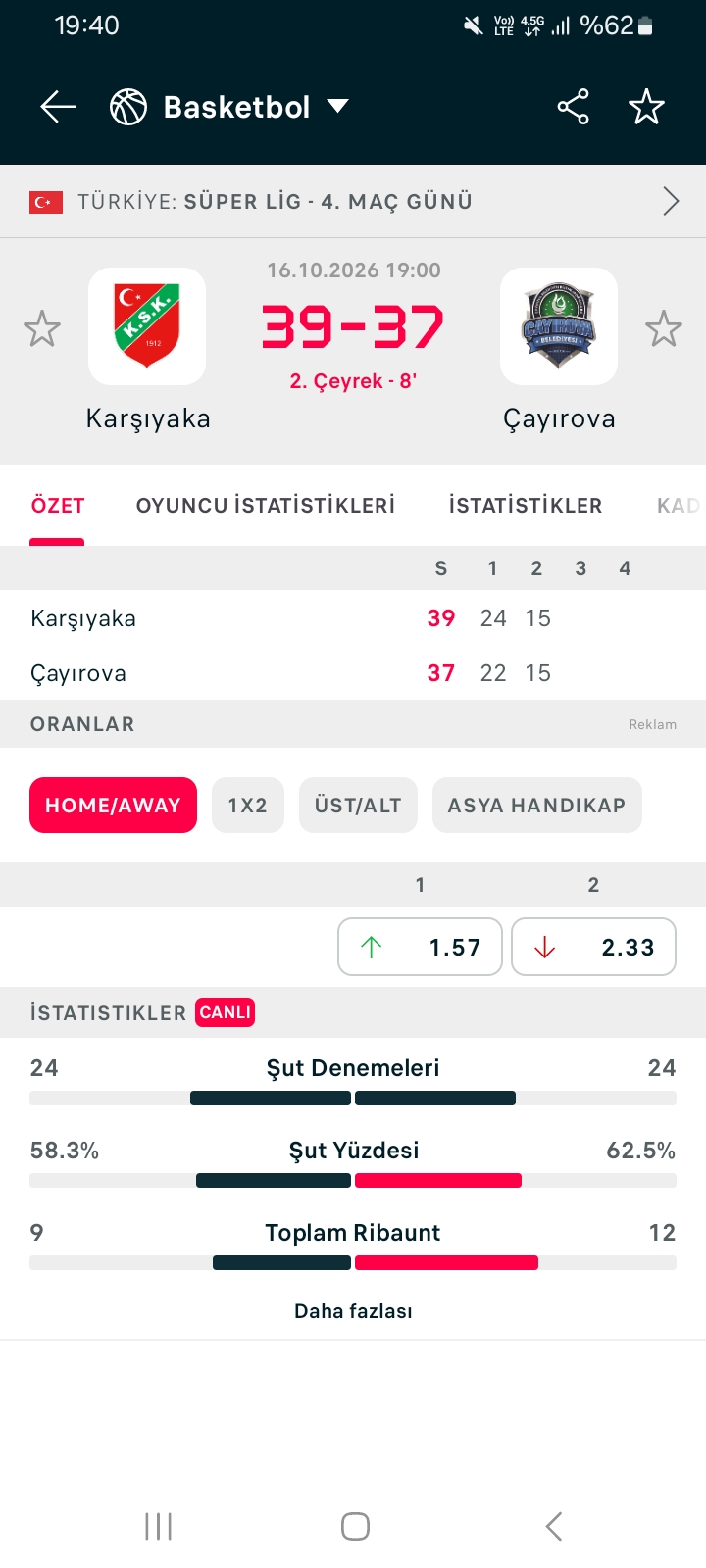This screenshot has width=706, height=1568.
Task: Select the Üst/Alt odds chip
Action: (x=358, y=806)
